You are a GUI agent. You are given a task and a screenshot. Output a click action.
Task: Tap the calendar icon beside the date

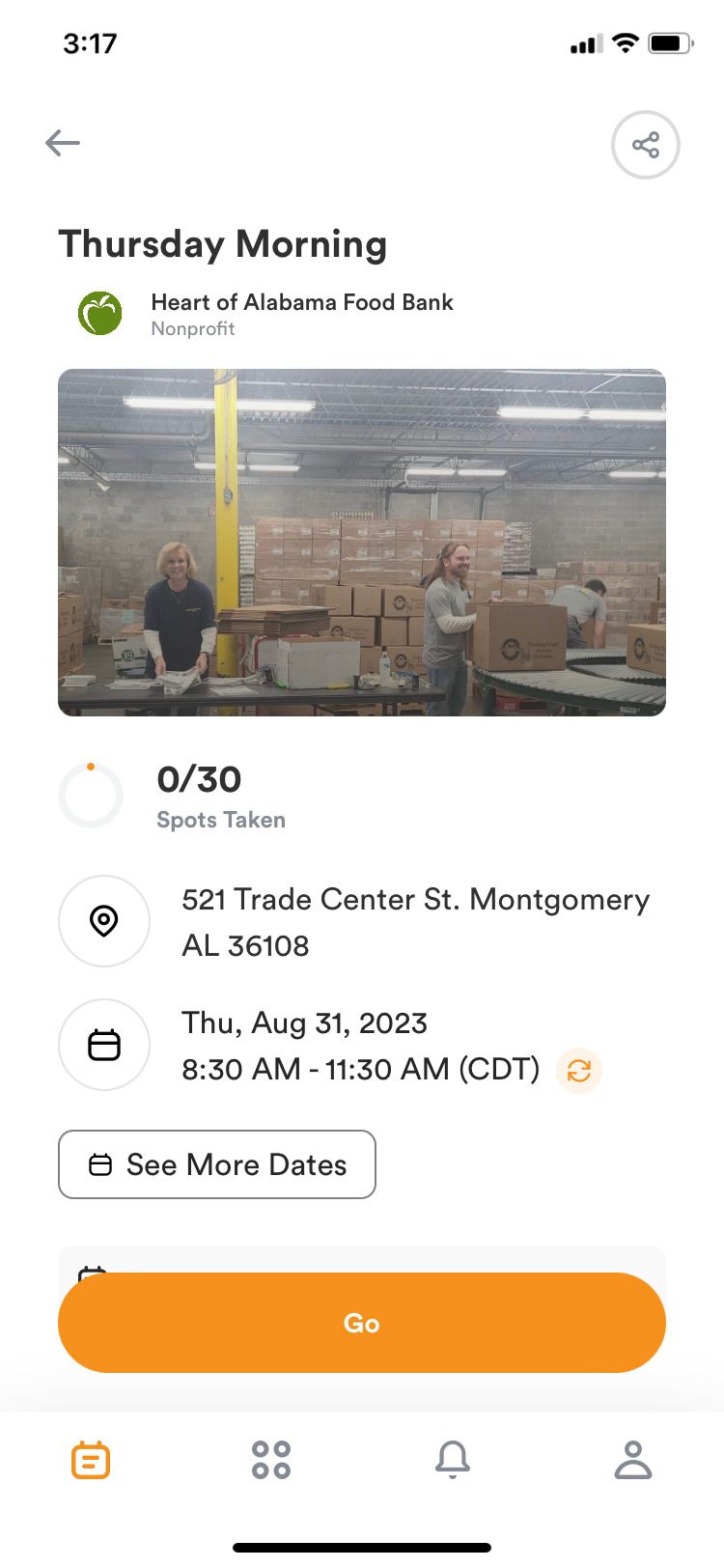click(104, 1044)
